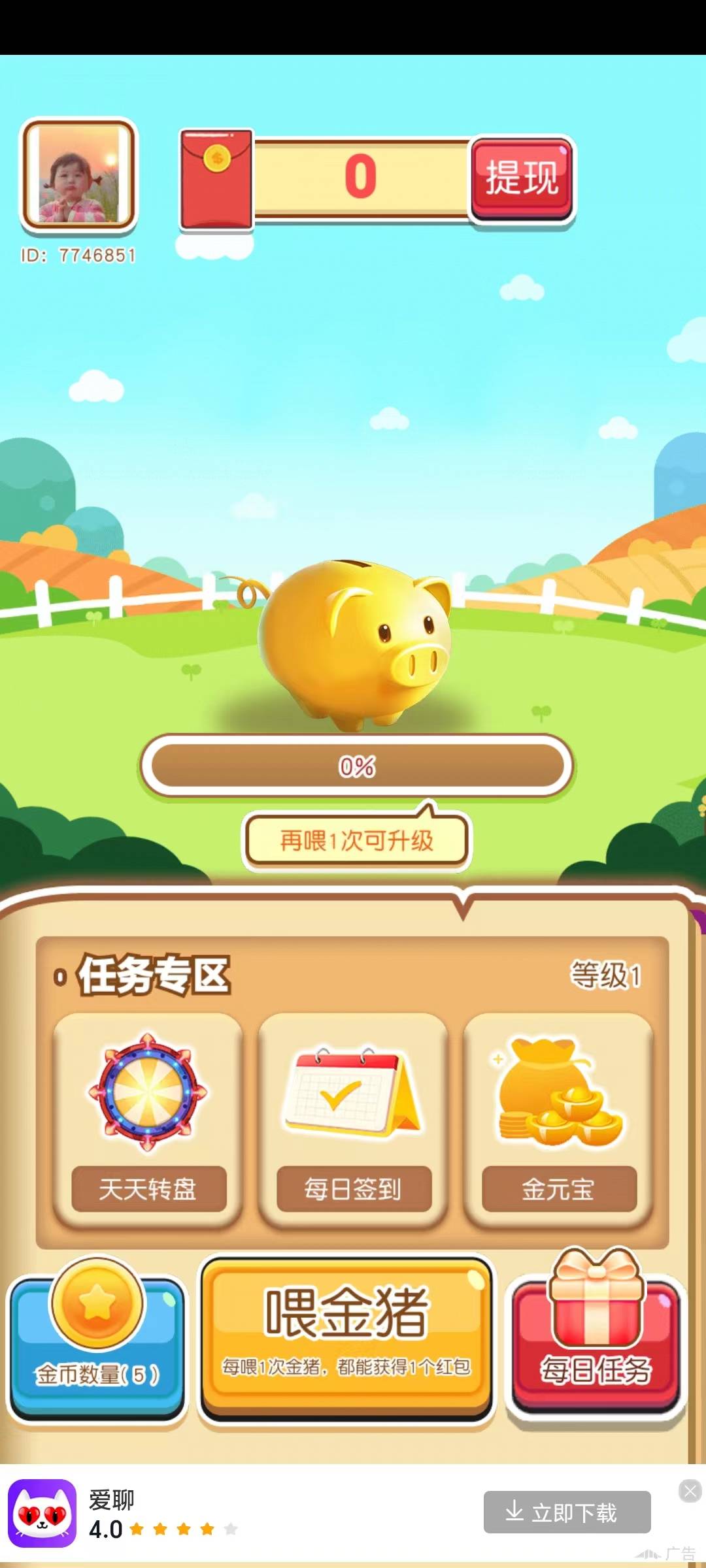Tap the 提现 withdraw button
Screen dimensions: 706x1568
[x=521, y=178]
